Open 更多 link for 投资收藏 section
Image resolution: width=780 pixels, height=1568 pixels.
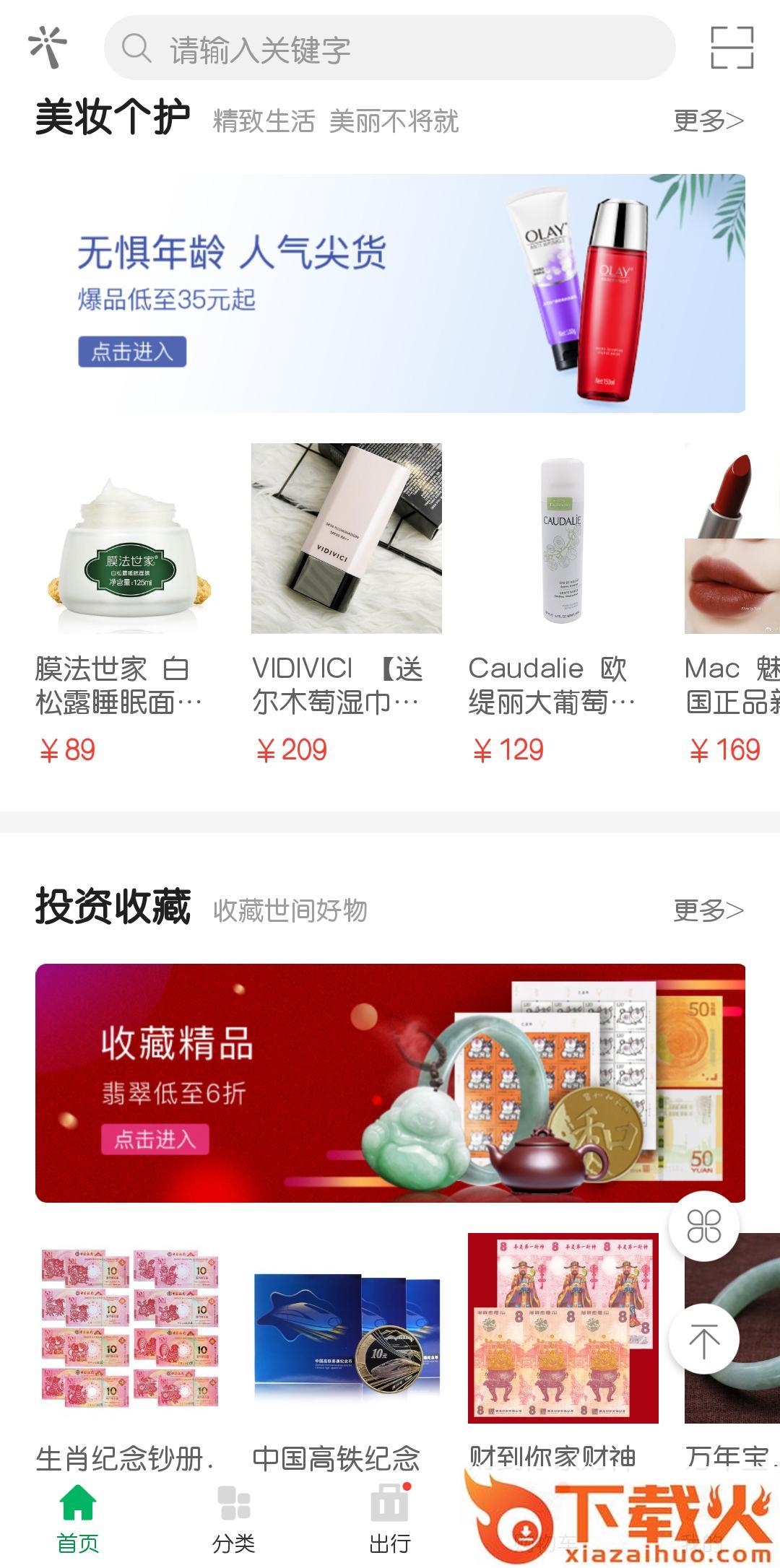point(708,912)
